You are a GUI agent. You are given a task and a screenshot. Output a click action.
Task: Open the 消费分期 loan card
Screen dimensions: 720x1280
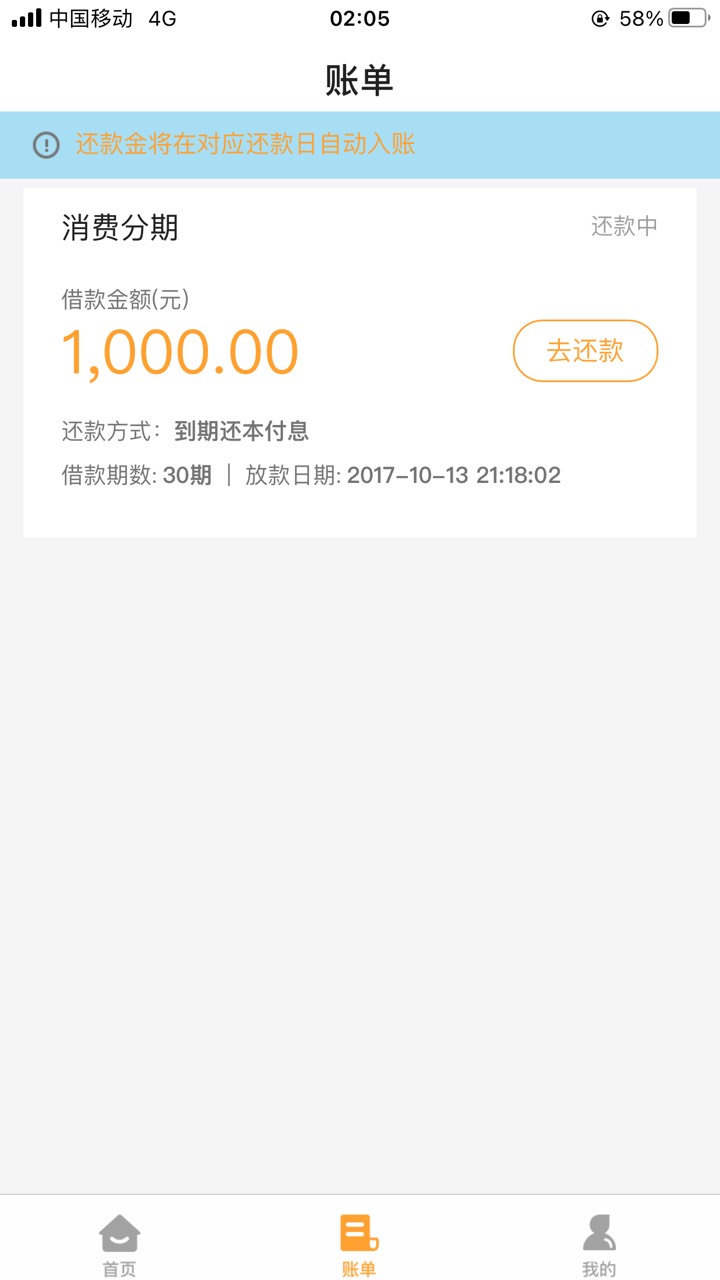coord(300,400)
